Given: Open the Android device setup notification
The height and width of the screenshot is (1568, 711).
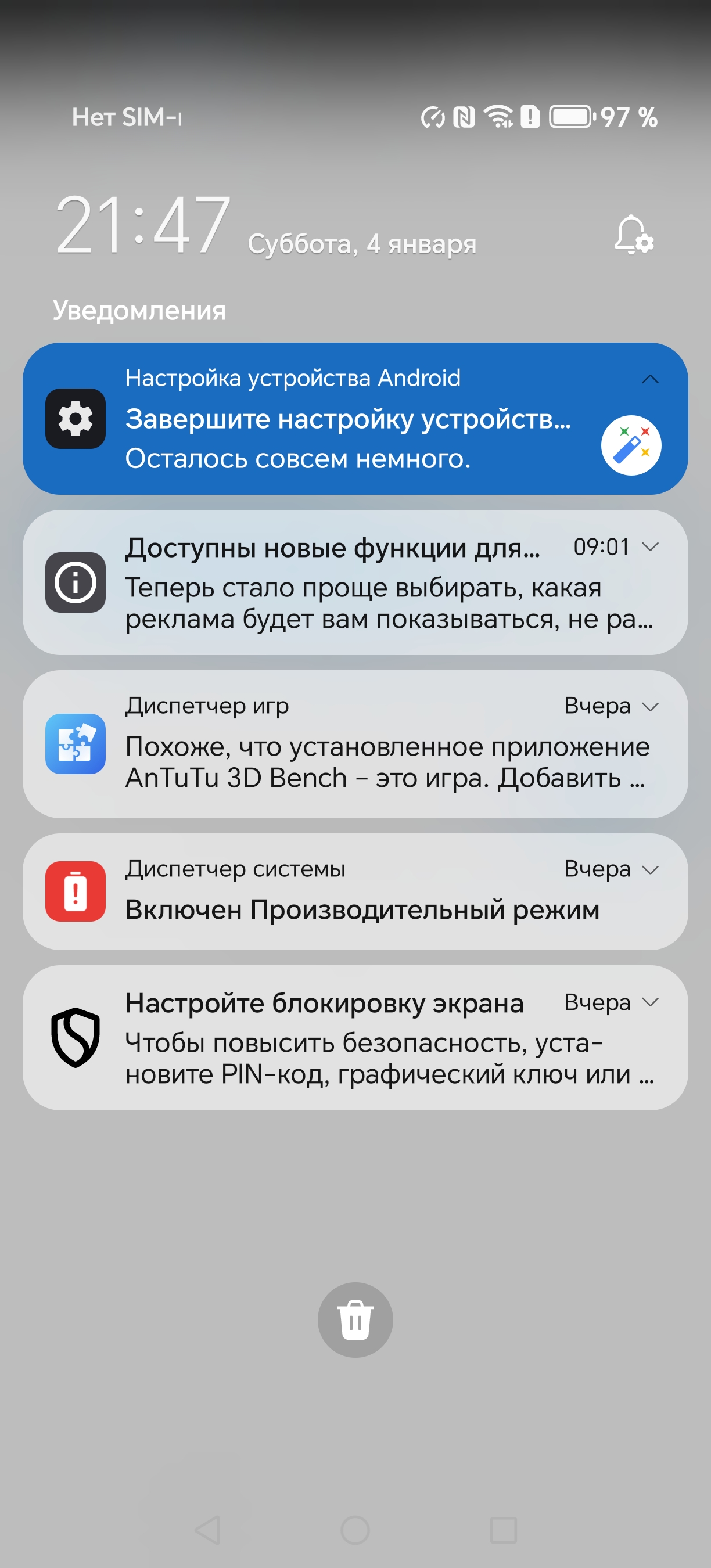Looking at the screenshot, I should [347, 420].
